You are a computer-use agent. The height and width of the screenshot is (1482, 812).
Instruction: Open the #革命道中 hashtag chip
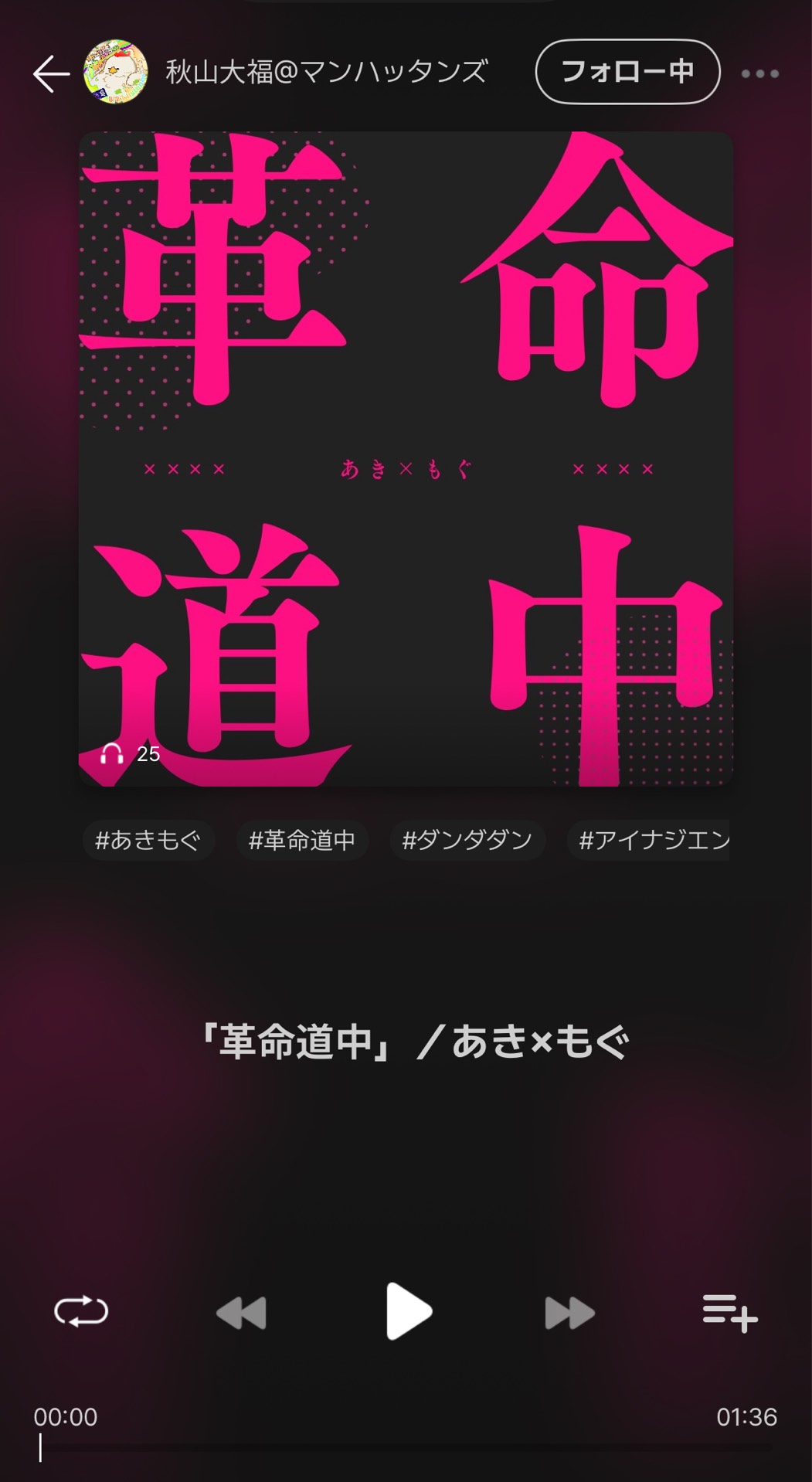coord(301,840)
